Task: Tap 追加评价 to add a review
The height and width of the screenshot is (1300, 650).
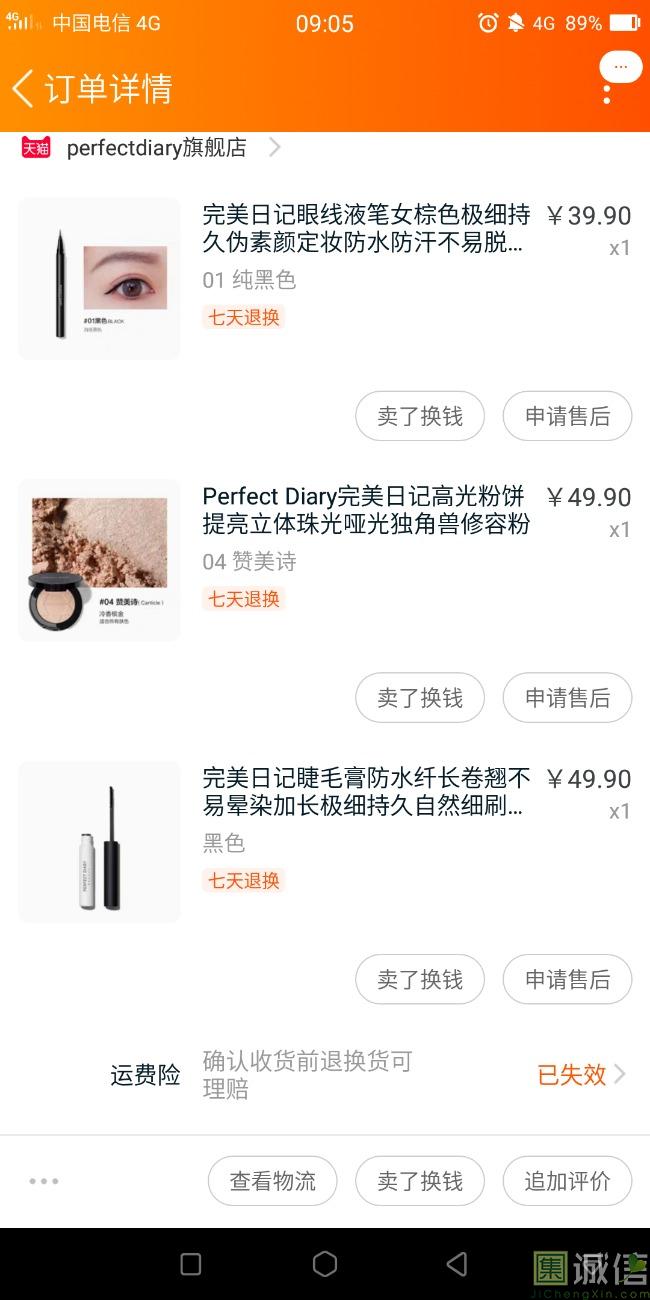Action: 567,1181
